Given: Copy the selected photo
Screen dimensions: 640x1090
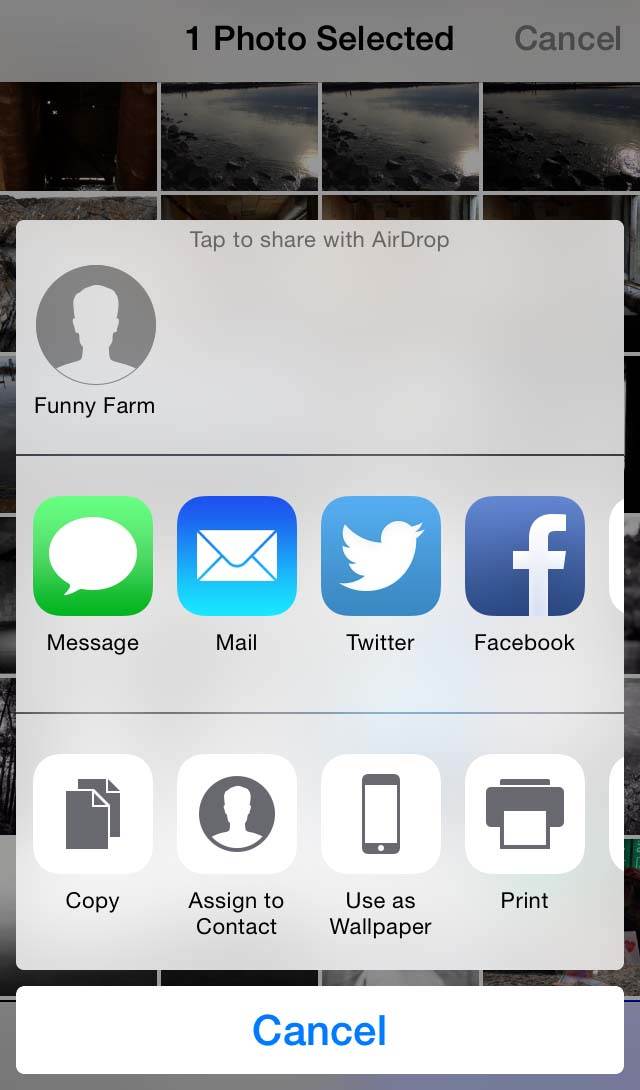Looking at the screenshot, I should point(93,814).
